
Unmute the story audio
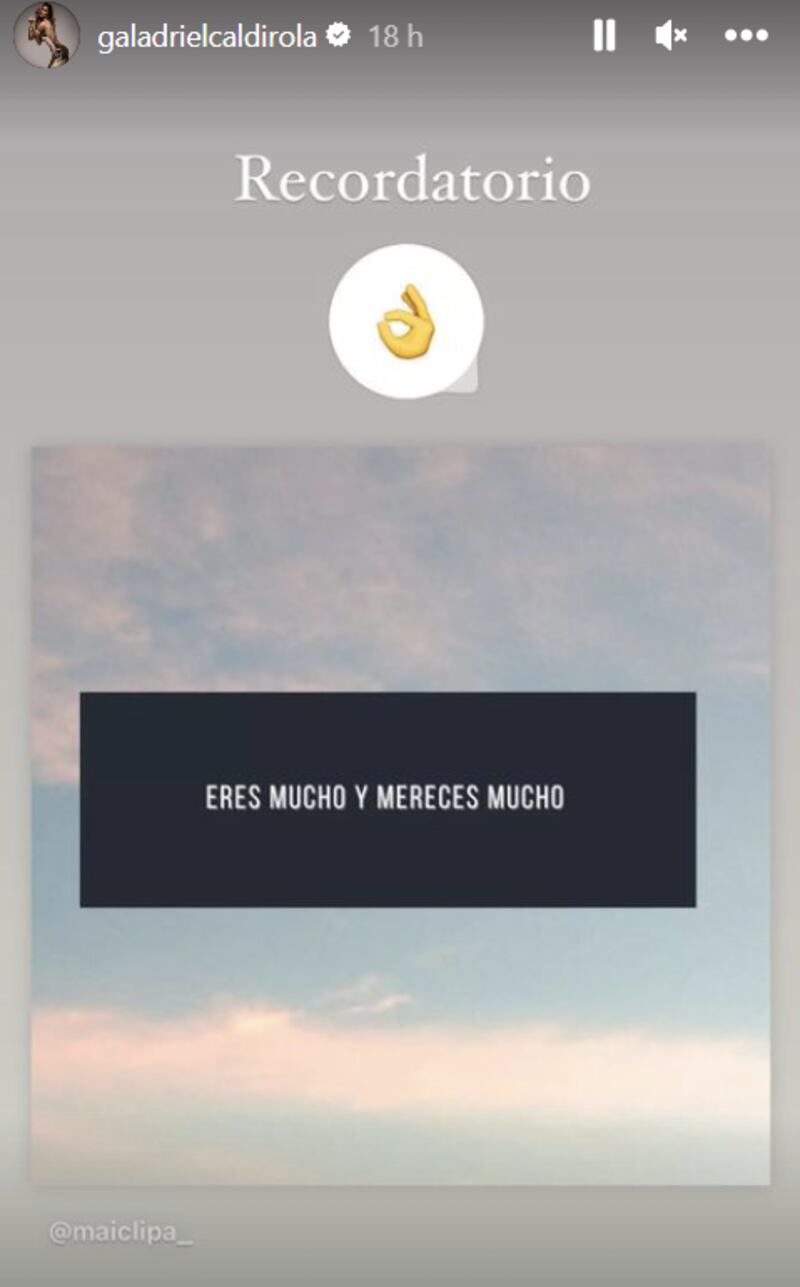[670, 36]
